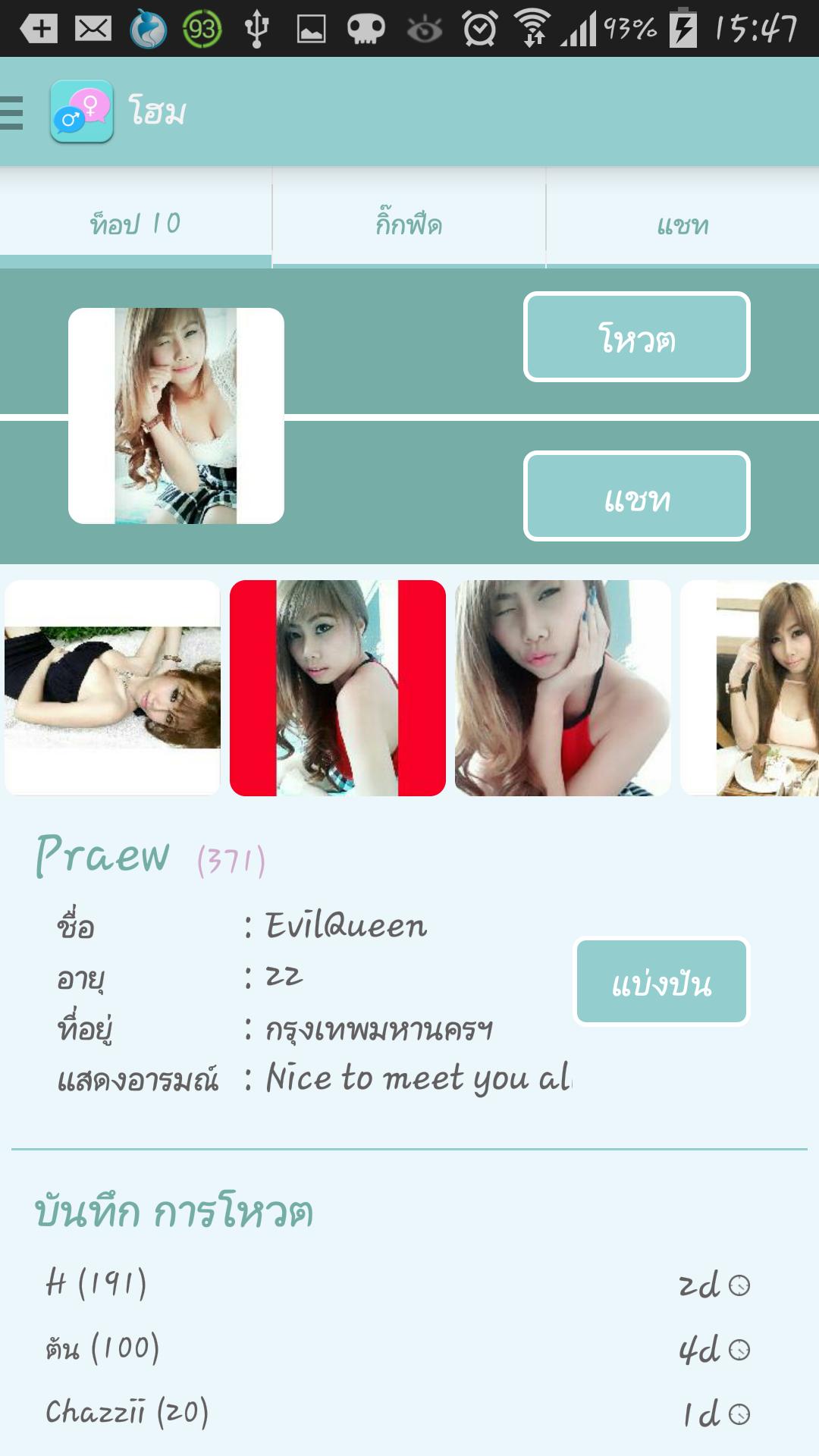
Task: Tap the USB connection icon in the status bar
Action: (x=258, y=25)
